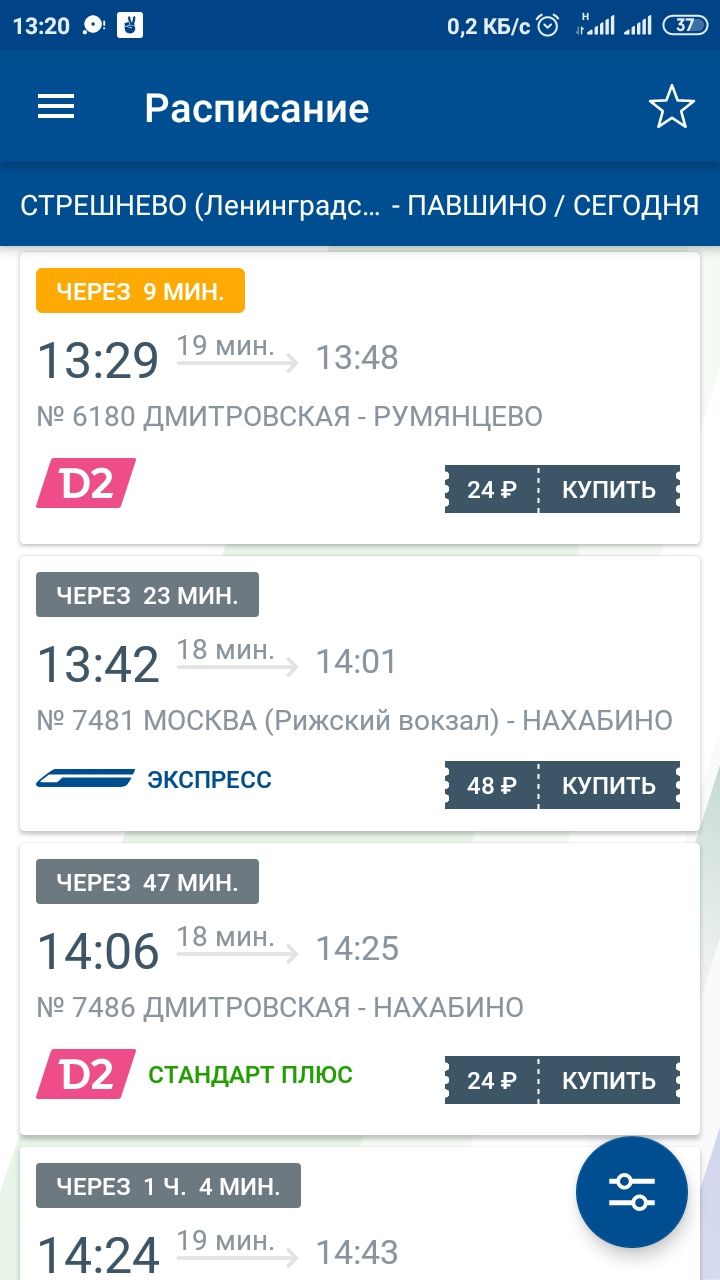Open the 14:24 train card
The width and height of the screenshot is (720, 1280).
pos(300,1214)
